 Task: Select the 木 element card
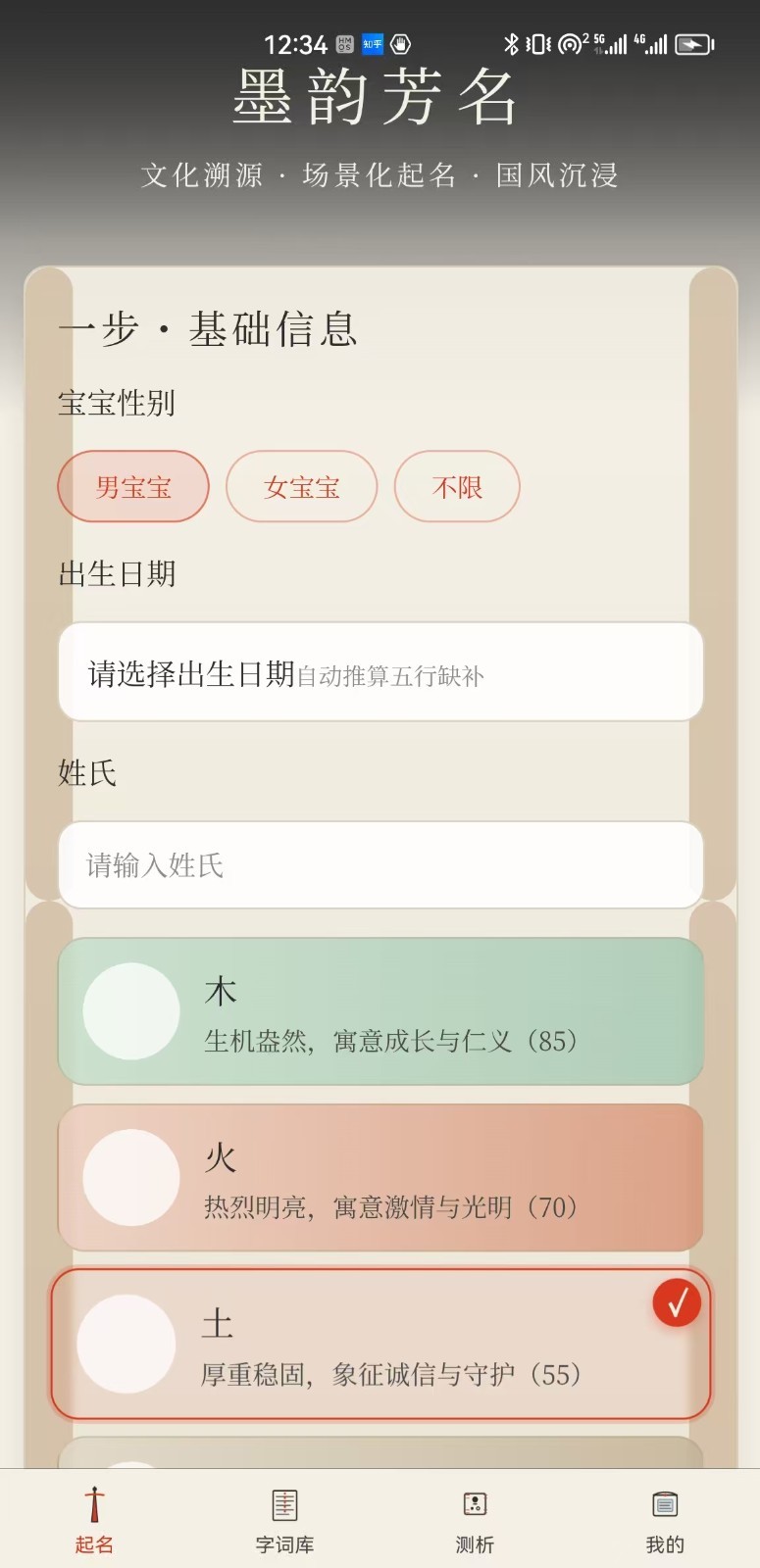point(380,1011)
